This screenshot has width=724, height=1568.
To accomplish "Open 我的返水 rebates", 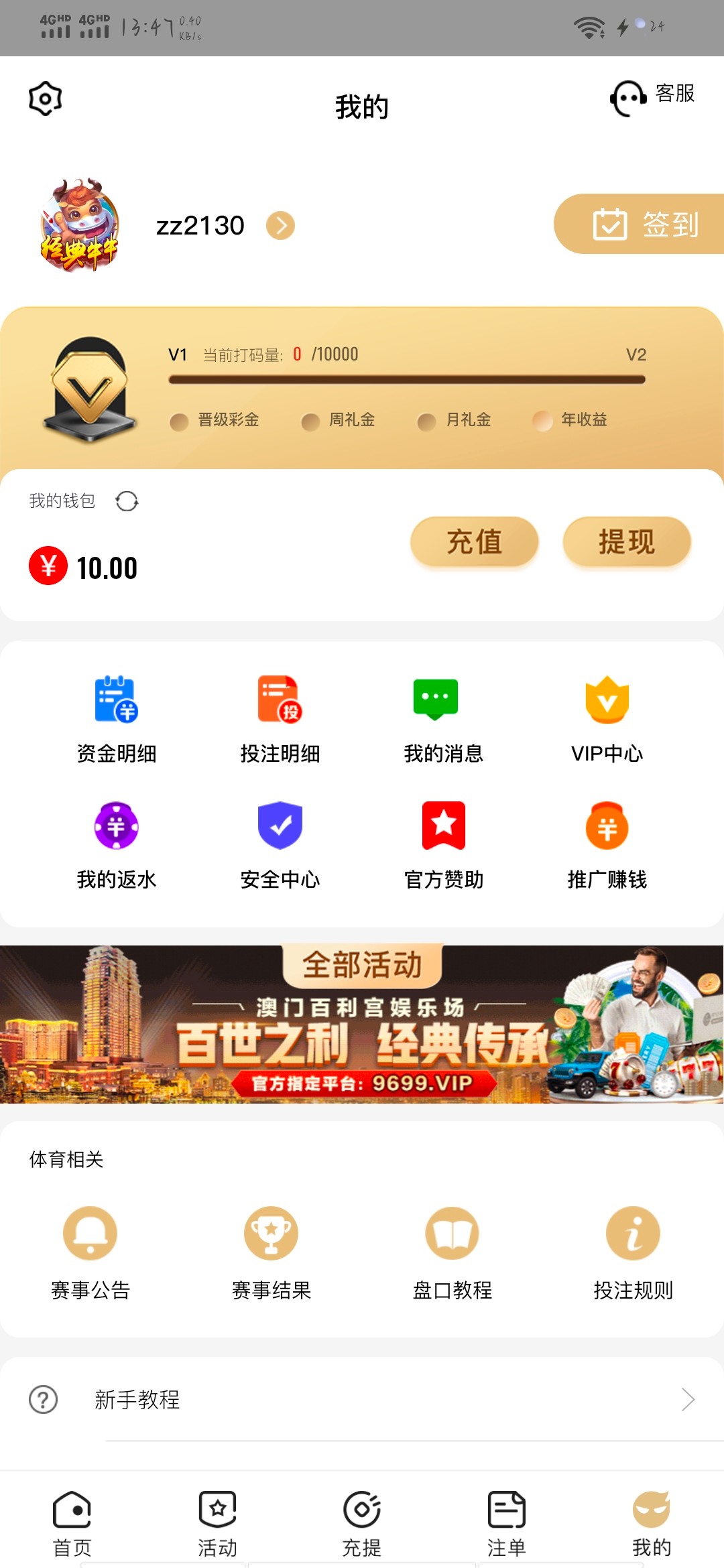I will tap(117, 844).
